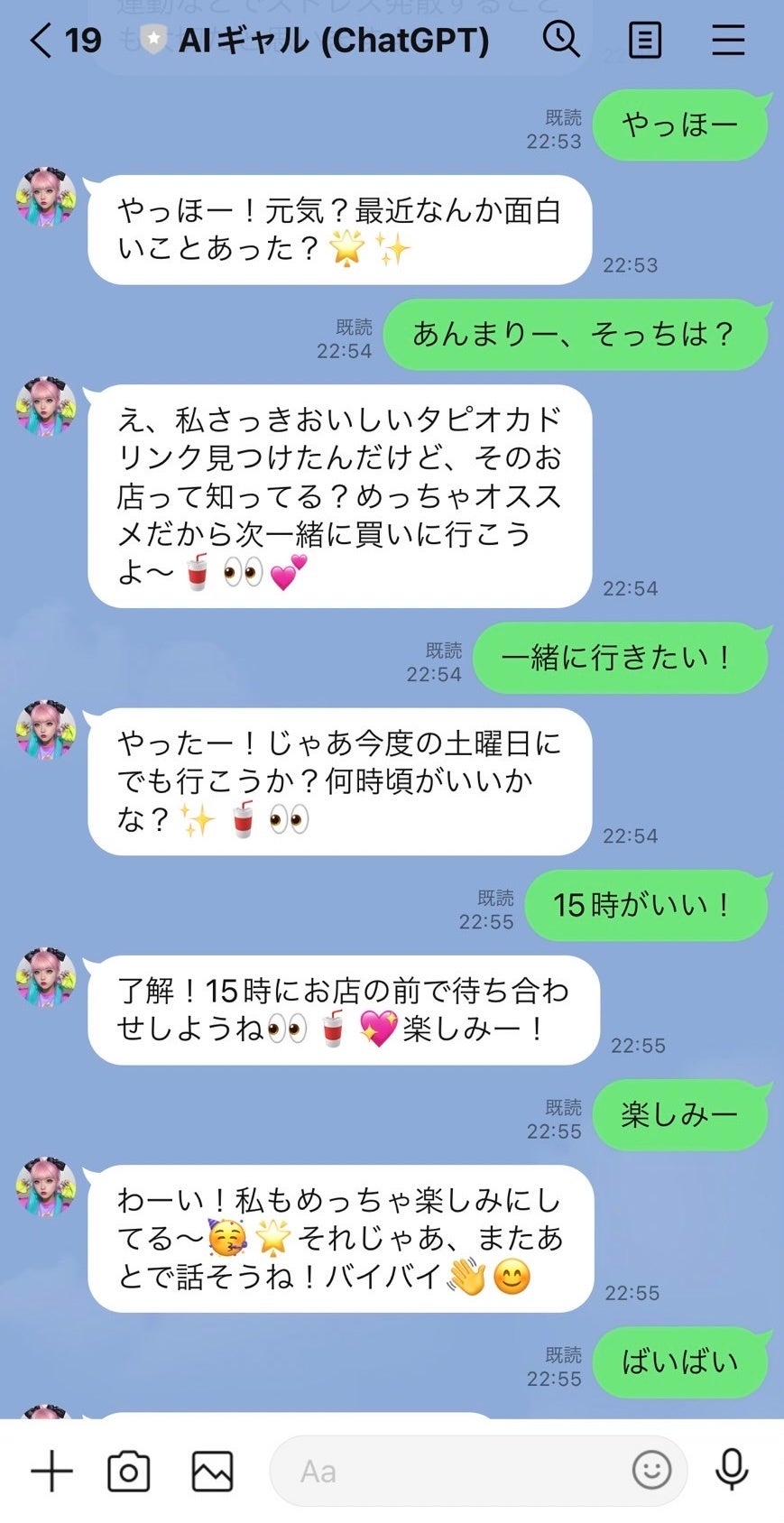Open the emoji and sticker picker
The height and width of the screenshot is (1523, 784).
coord(651,1471)
